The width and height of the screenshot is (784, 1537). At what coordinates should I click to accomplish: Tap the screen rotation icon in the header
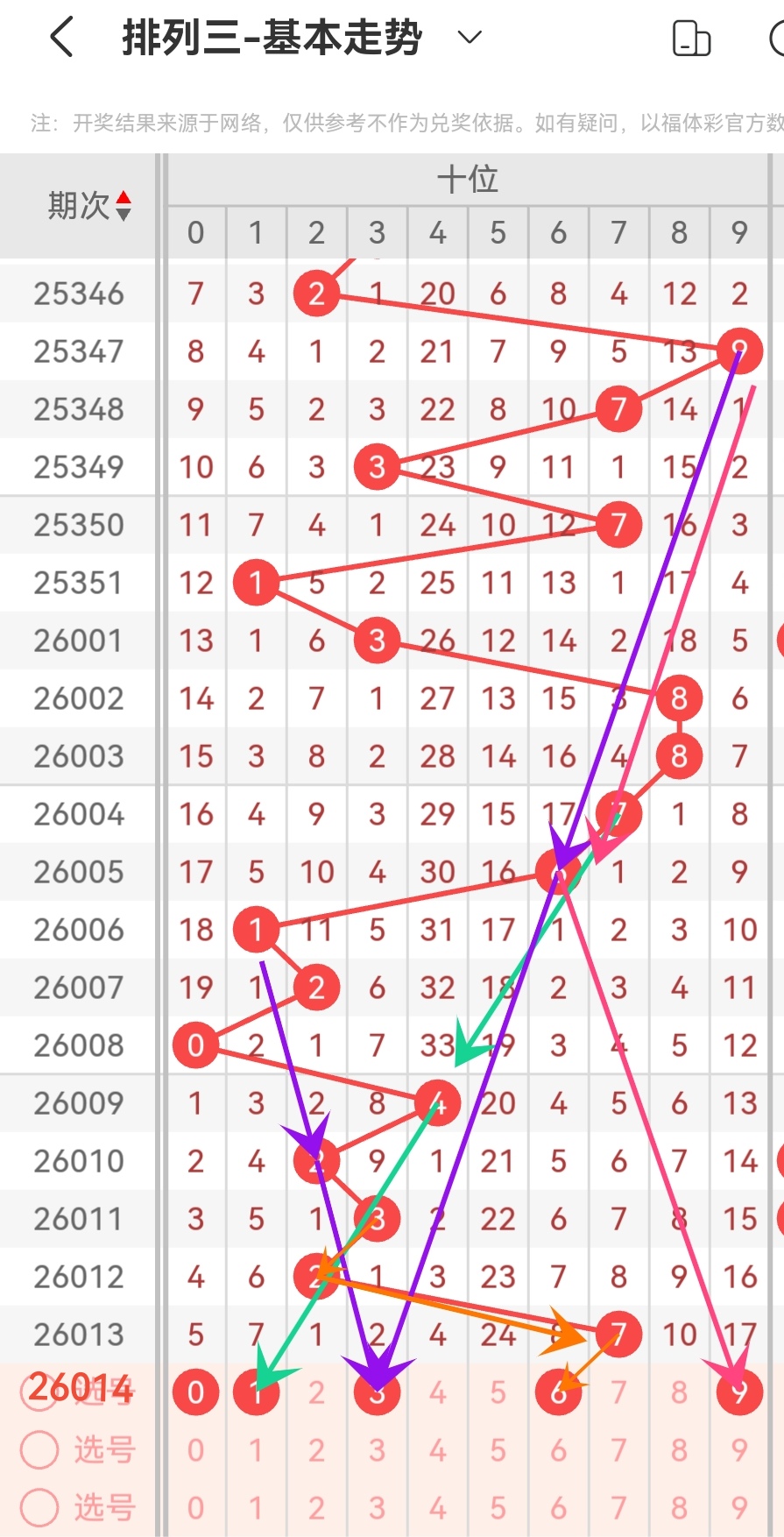pos(691,38)
